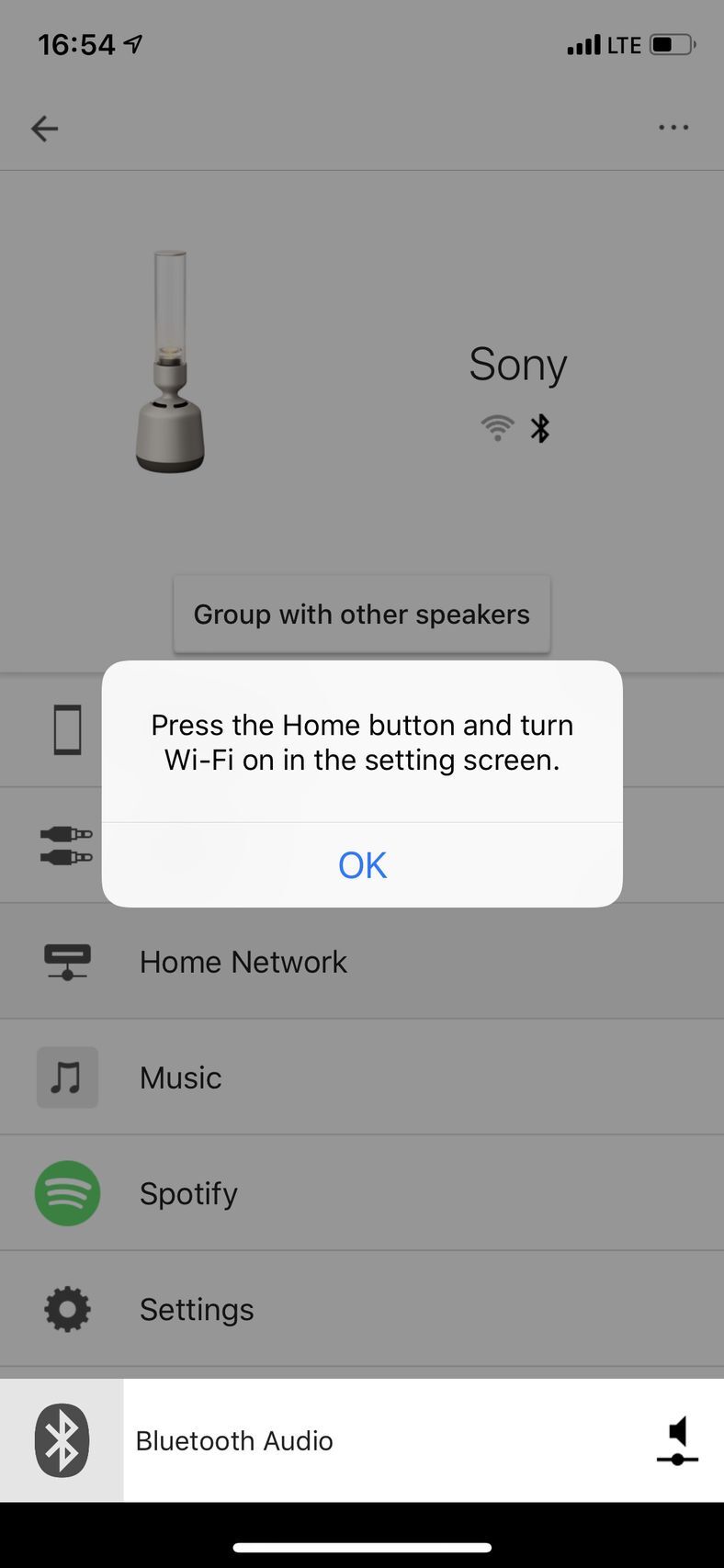Dismiss the Wi-Fi dialog with OK
The image size is (724, 1568).
click(362, 865)
